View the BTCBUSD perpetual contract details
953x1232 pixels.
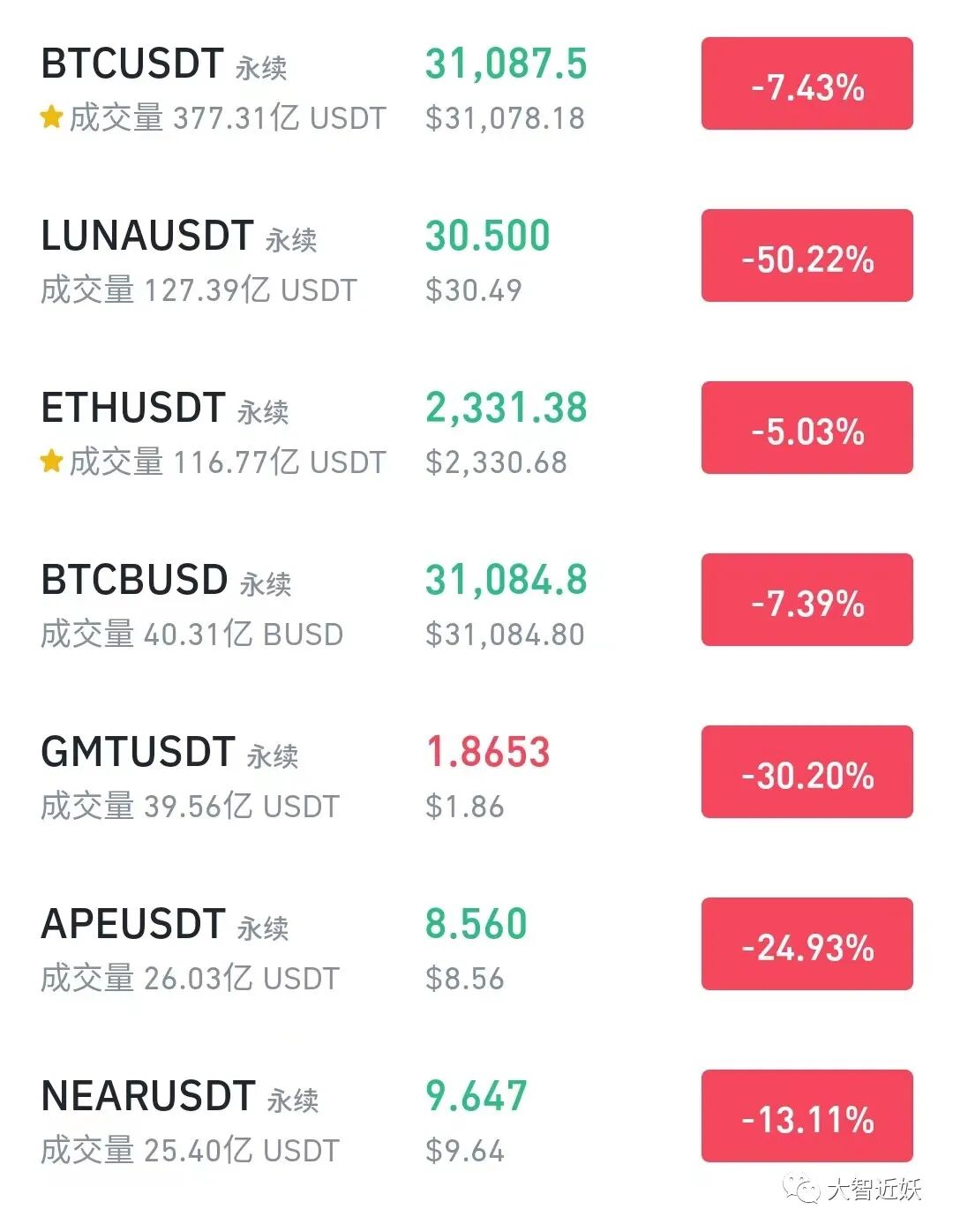tap(476, 603)
